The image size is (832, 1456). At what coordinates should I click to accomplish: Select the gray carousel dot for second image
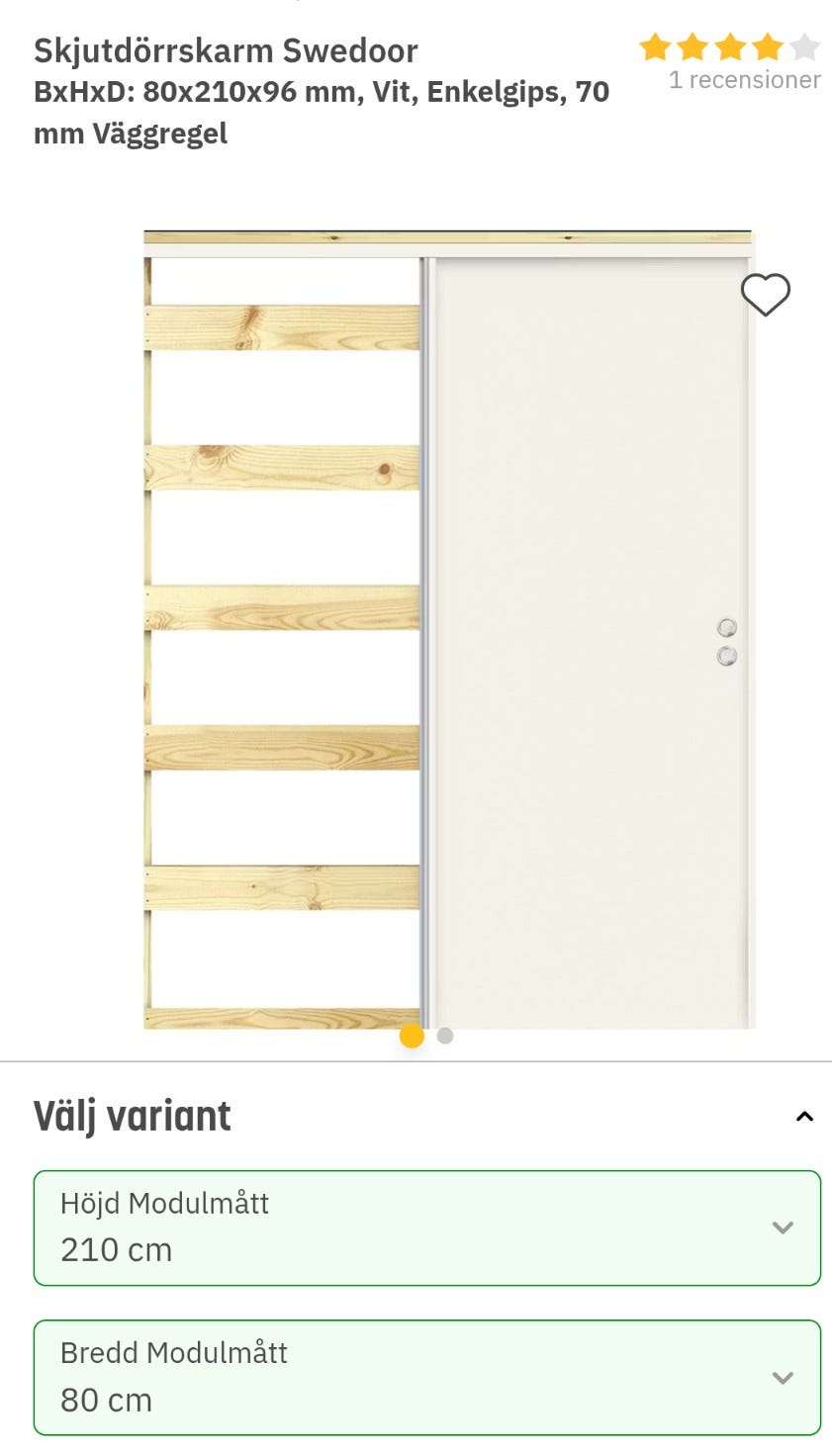pos(444,1038)
